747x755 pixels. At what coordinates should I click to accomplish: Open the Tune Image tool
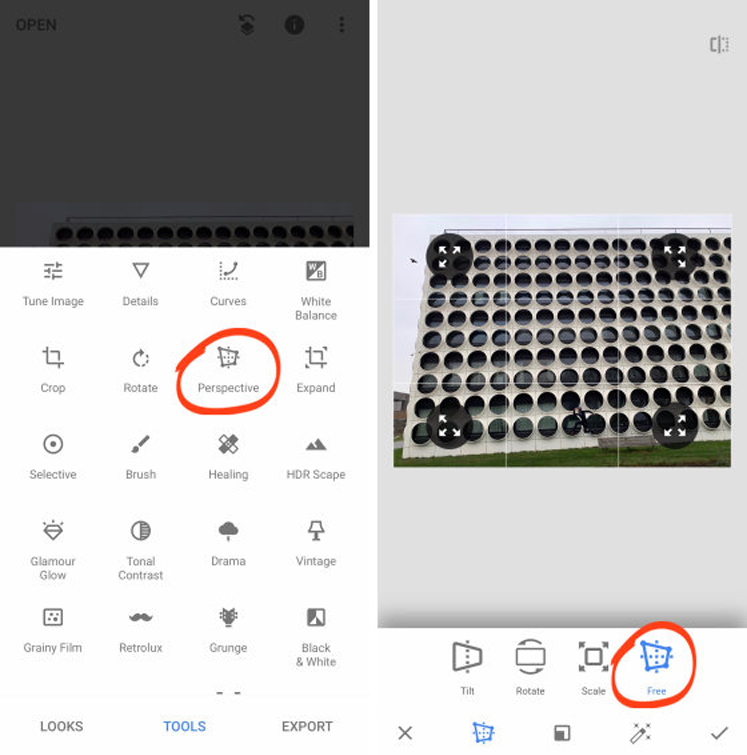[x=53, y=282]
